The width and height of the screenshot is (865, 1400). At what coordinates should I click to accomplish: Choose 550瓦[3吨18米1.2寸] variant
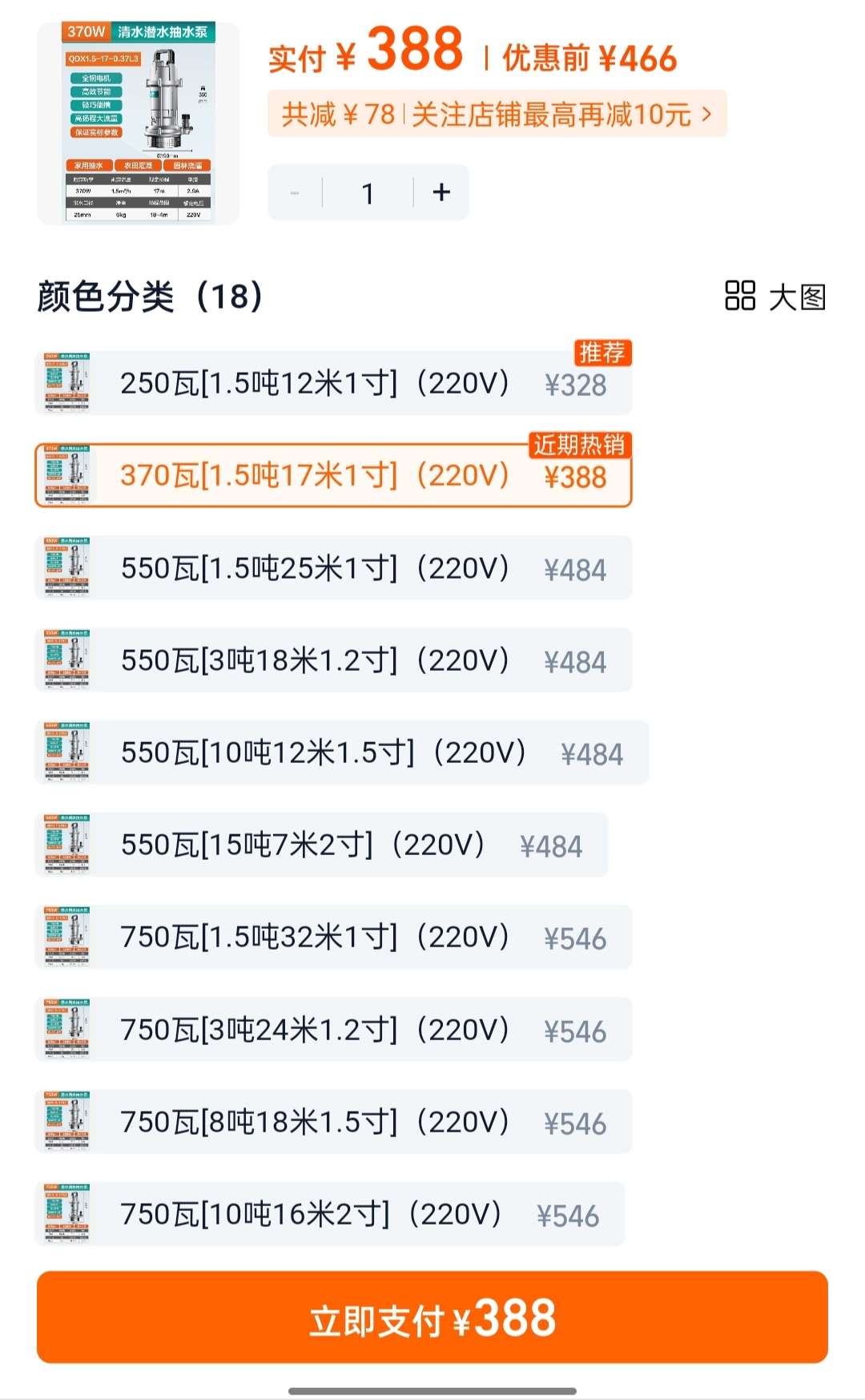pos(333,660)
